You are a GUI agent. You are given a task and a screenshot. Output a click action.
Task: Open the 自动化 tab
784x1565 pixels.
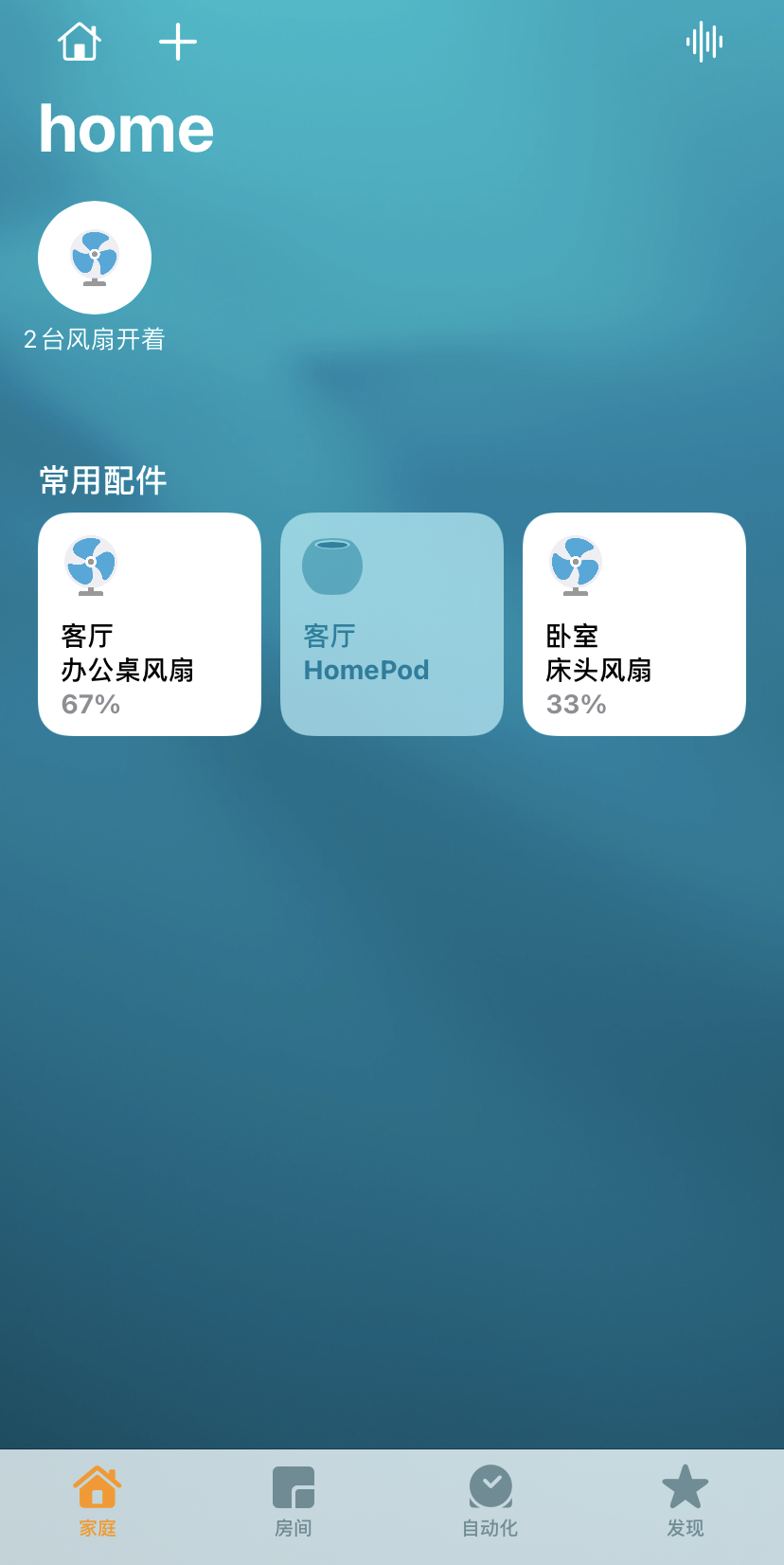(x=490, y=1501)
